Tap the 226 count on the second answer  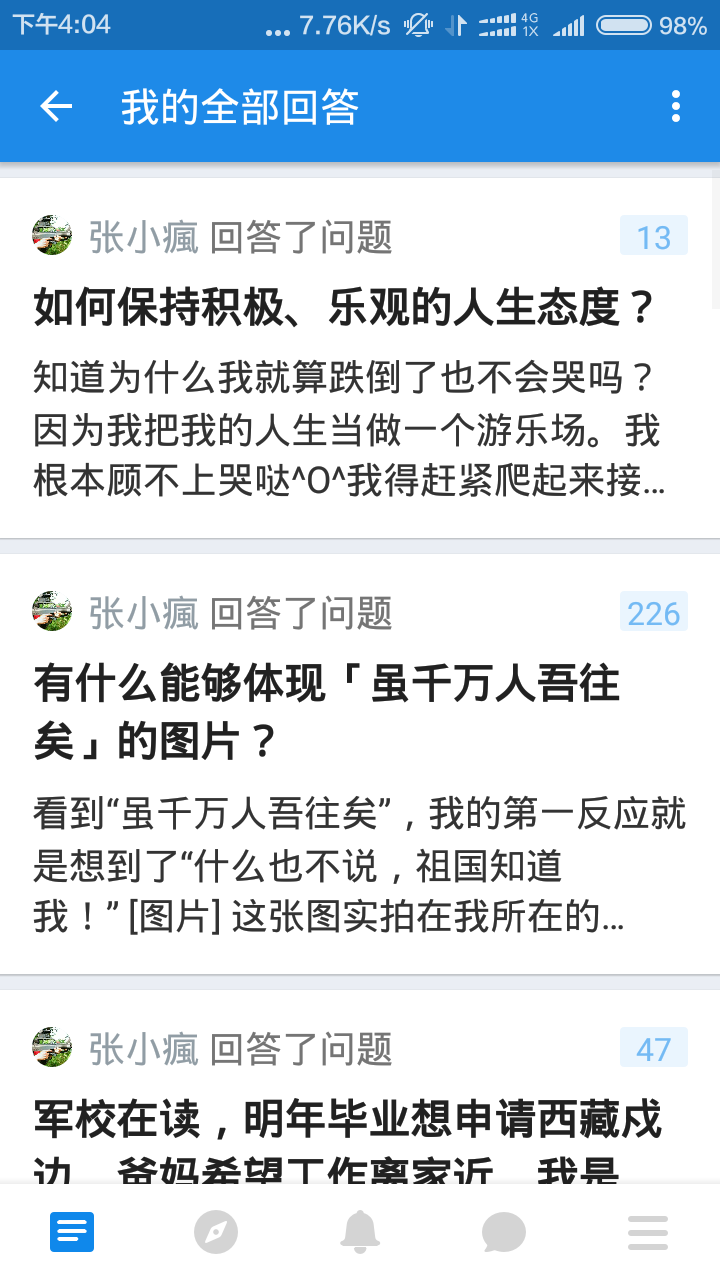coord(653,613)
